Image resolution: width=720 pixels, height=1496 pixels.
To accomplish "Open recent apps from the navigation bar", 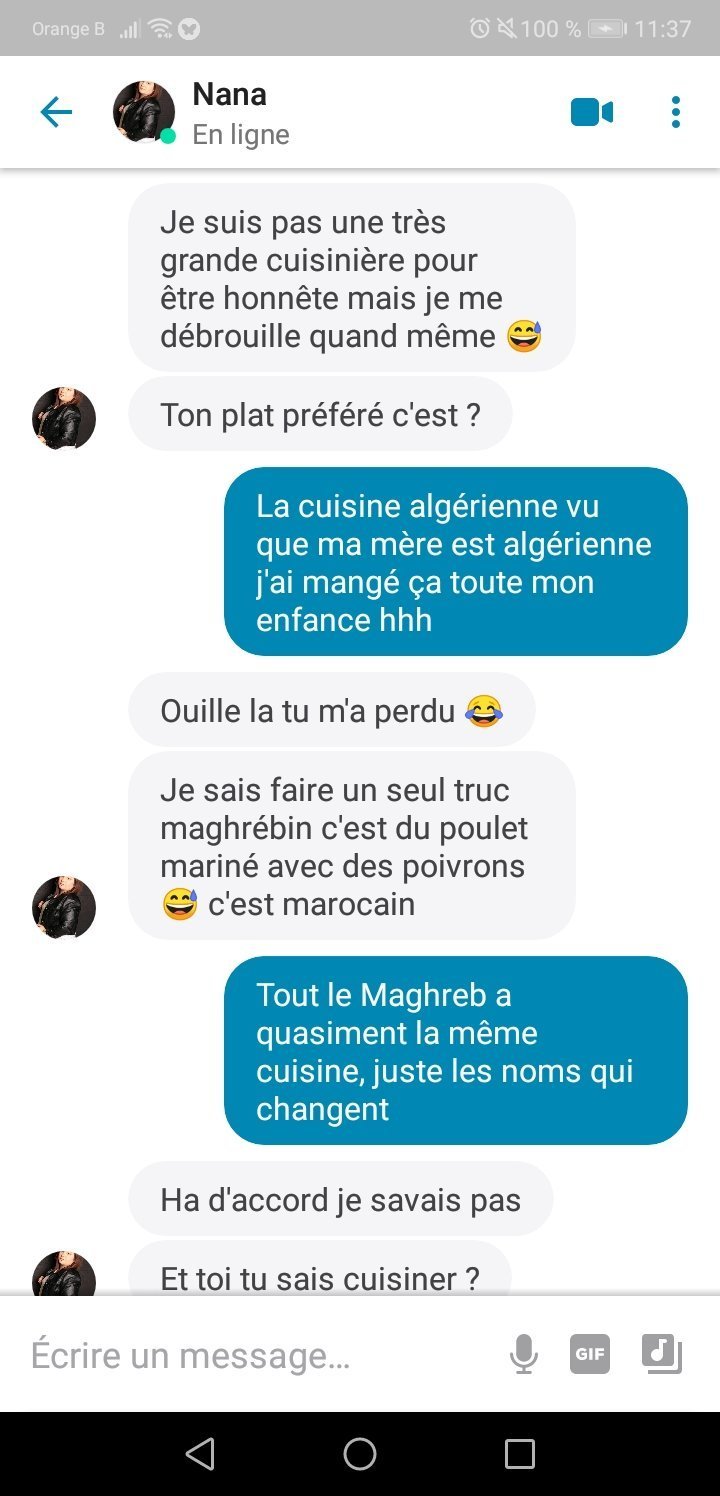I will 520,1453.
